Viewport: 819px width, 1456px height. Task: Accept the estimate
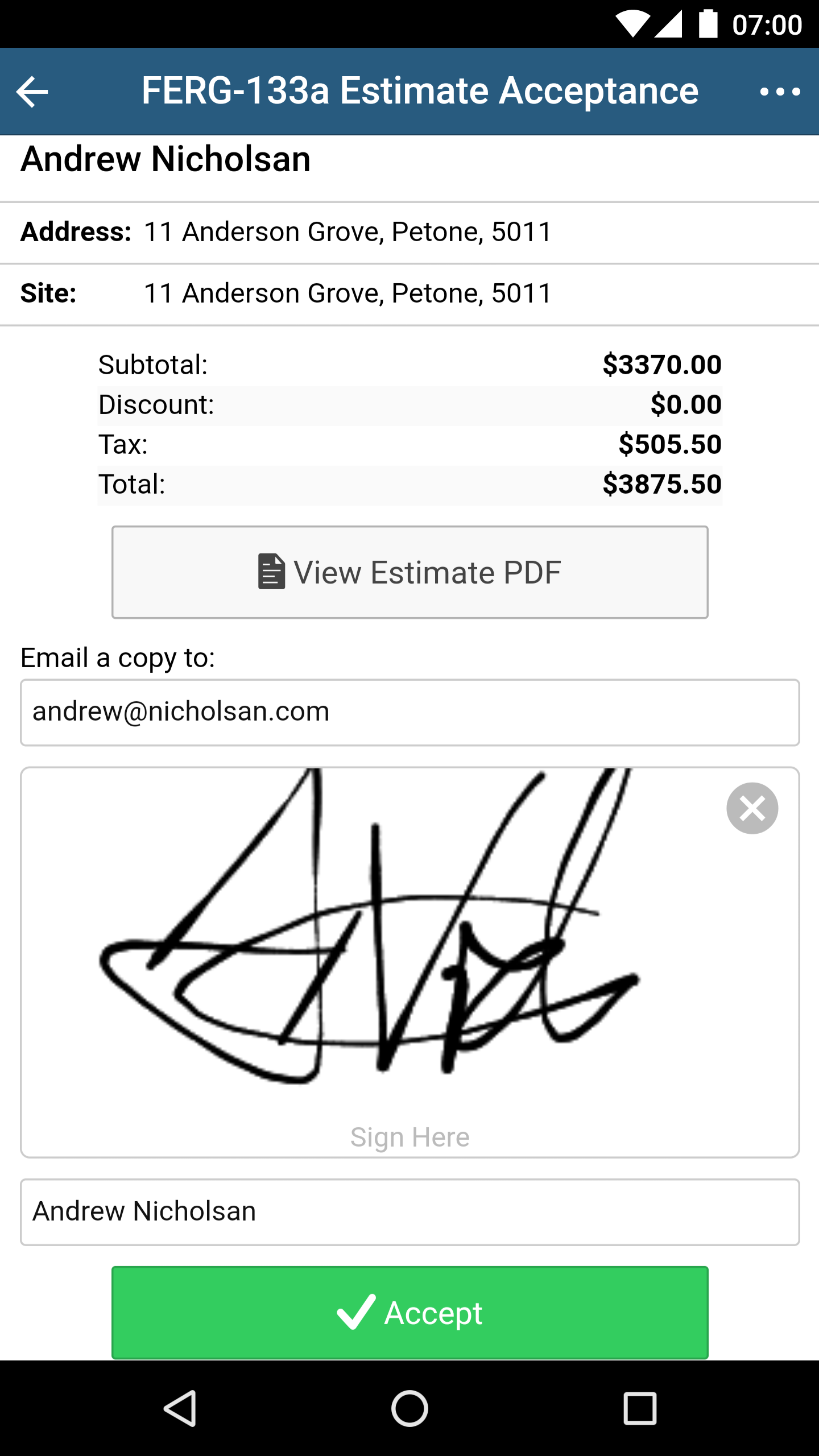409,1313
